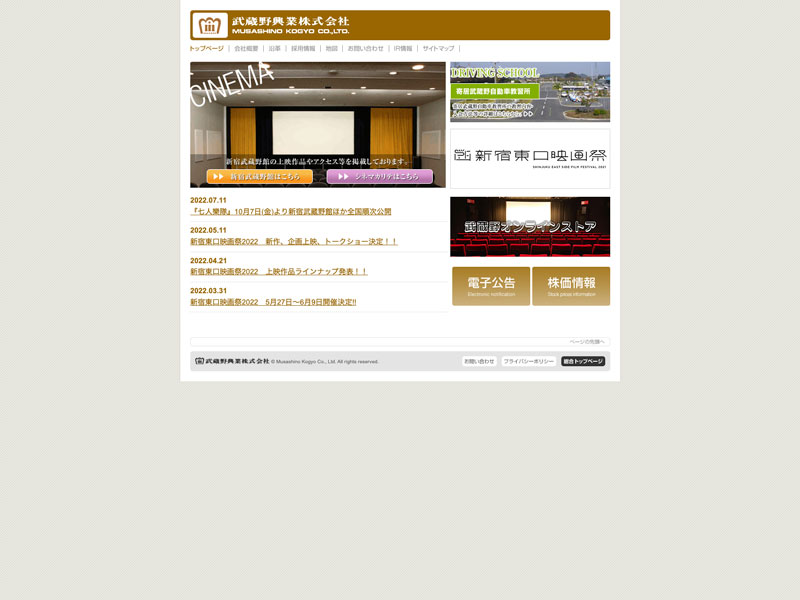Open the 新宿東口映画祭 banner
800x600 pixels.
(x=529, y=158)
